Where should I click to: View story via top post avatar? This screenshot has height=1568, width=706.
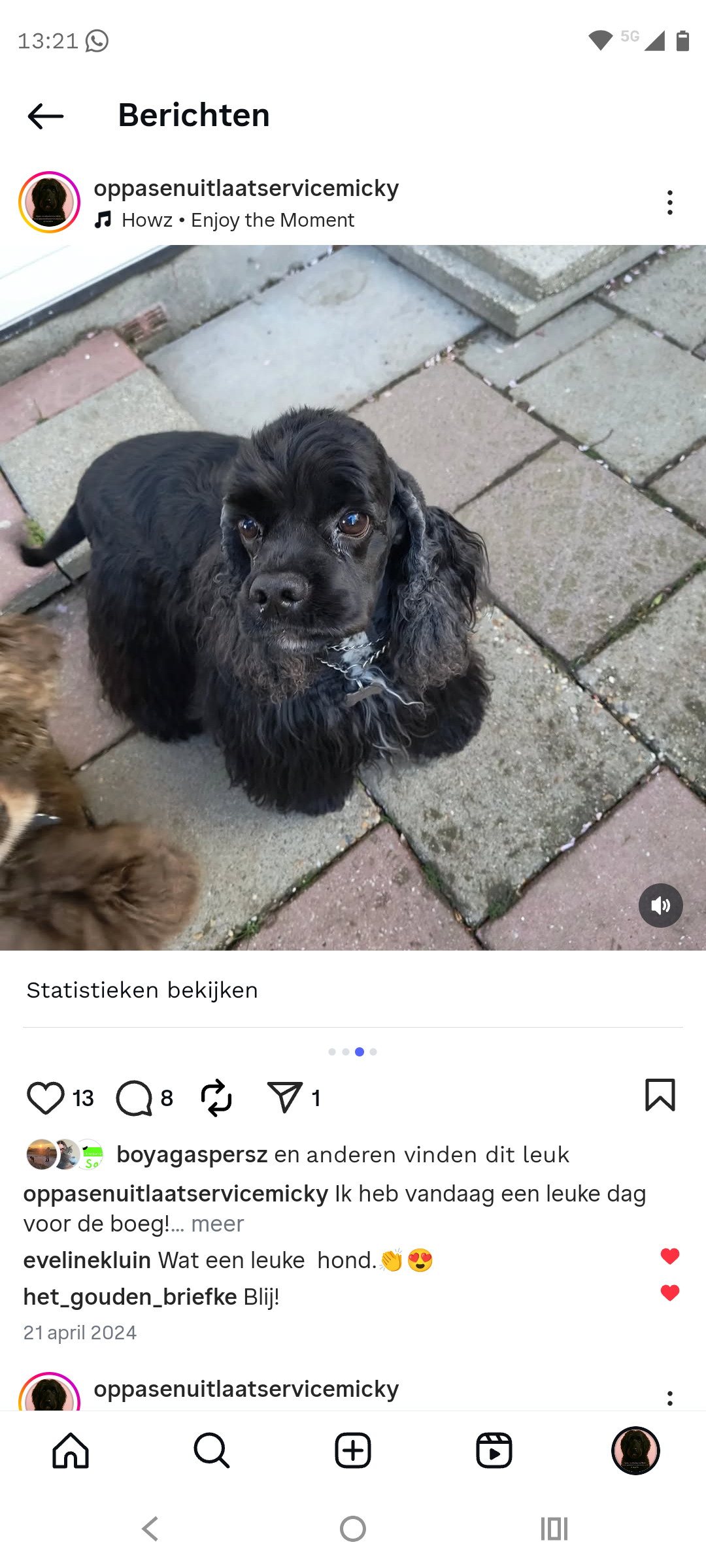point(50,203)
